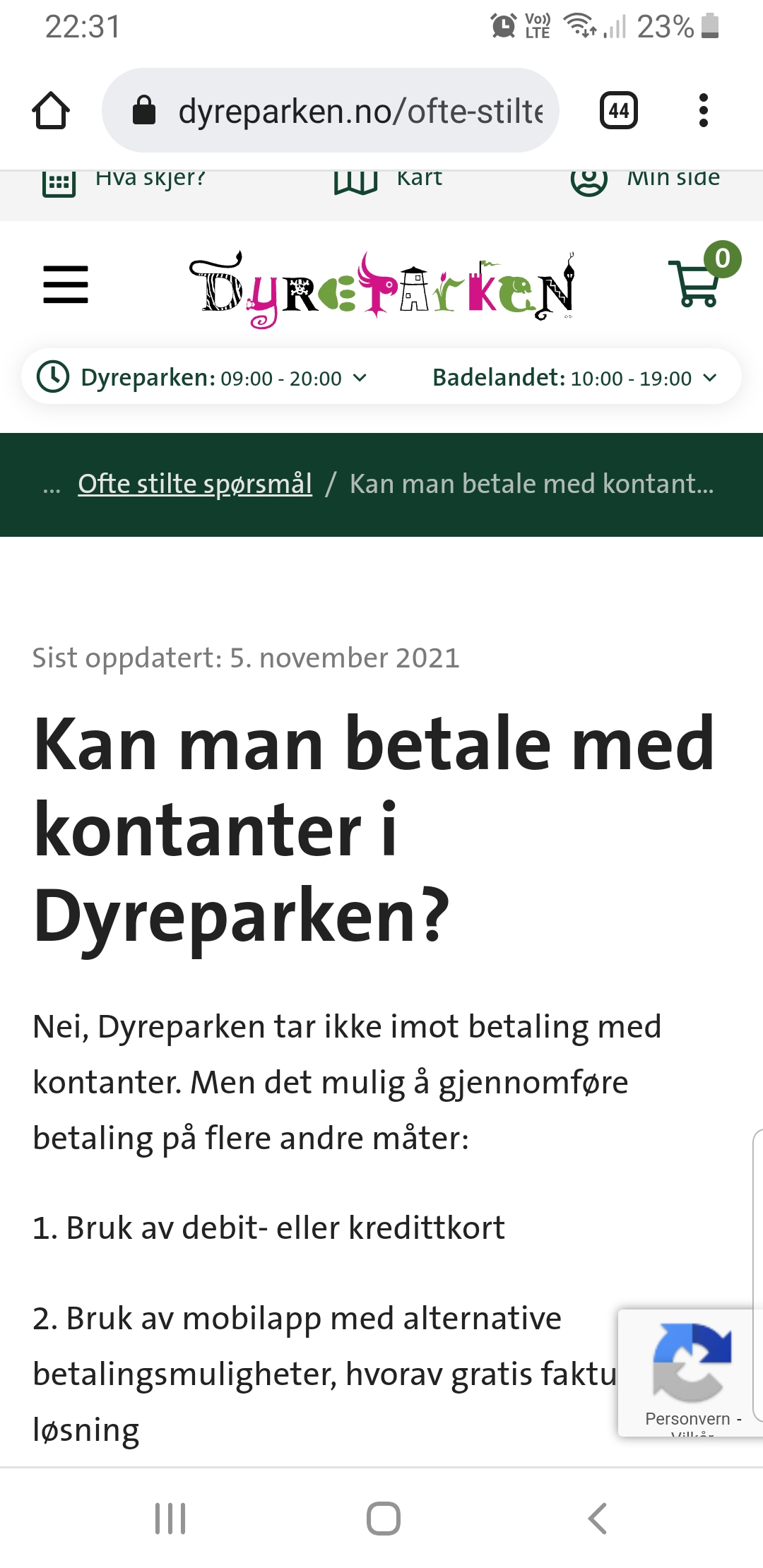Open the browser overflow menu
Image resolution: width=763 pixels, height=1568 pixels.
[x=703, y=110]
